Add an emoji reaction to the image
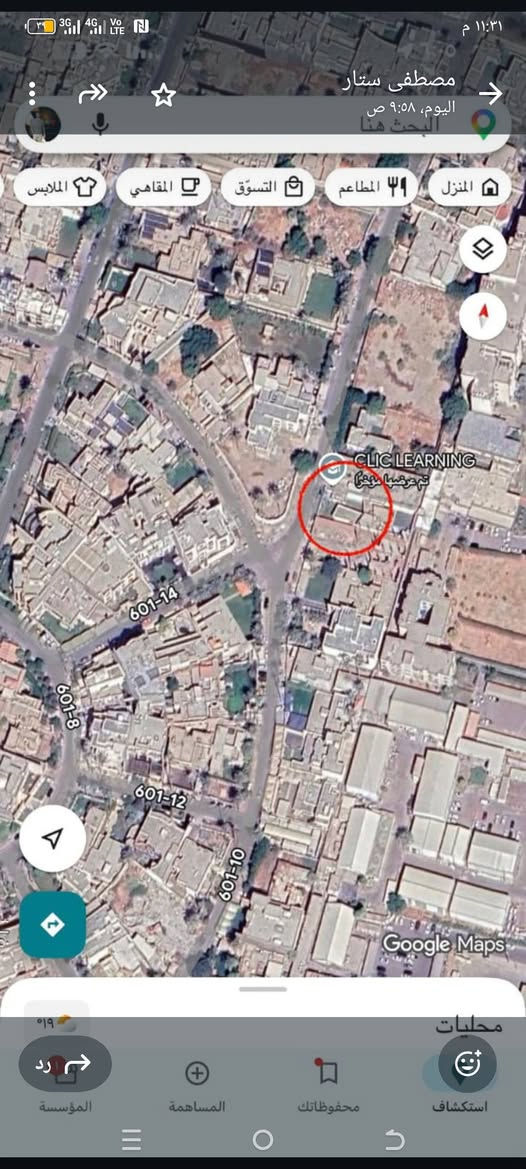The height and width of the screenshot is (1169, 526). click(x=467, y=1064)
